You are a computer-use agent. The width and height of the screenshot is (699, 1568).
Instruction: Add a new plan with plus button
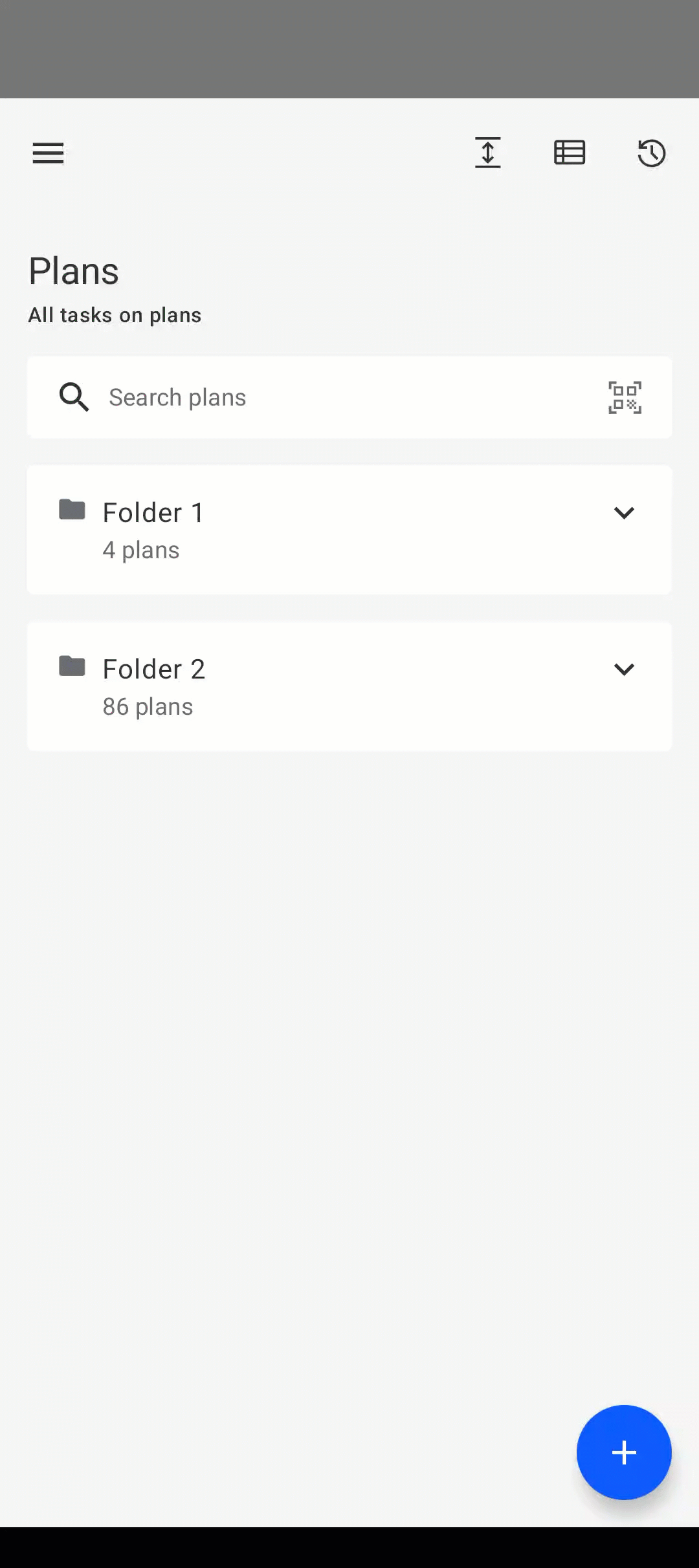pyautogui.click(x=624, y=1452)
